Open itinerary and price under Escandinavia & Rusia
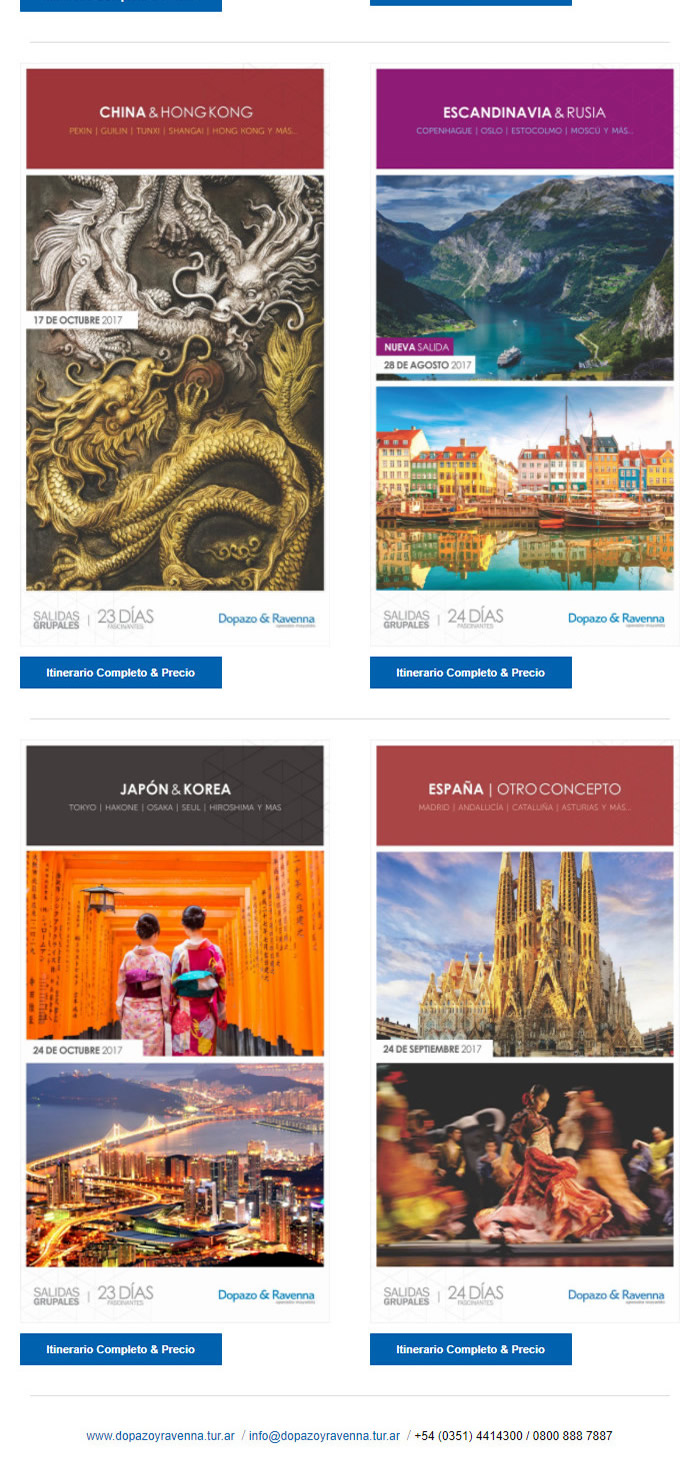Image resolution: width=699 pixels, height=1464 pixels. (470, 672)
